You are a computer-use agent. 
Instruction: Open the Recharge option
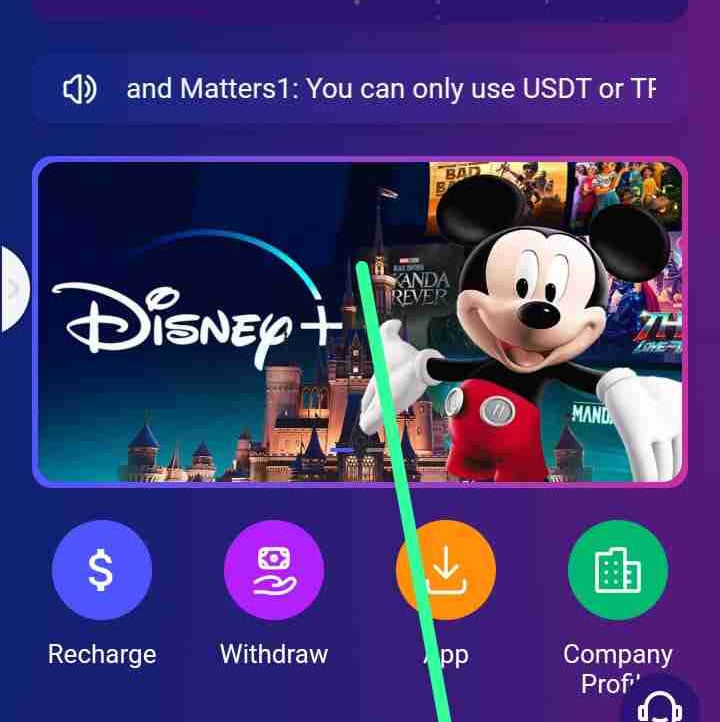pyautogui.click(x=101, y=571)
